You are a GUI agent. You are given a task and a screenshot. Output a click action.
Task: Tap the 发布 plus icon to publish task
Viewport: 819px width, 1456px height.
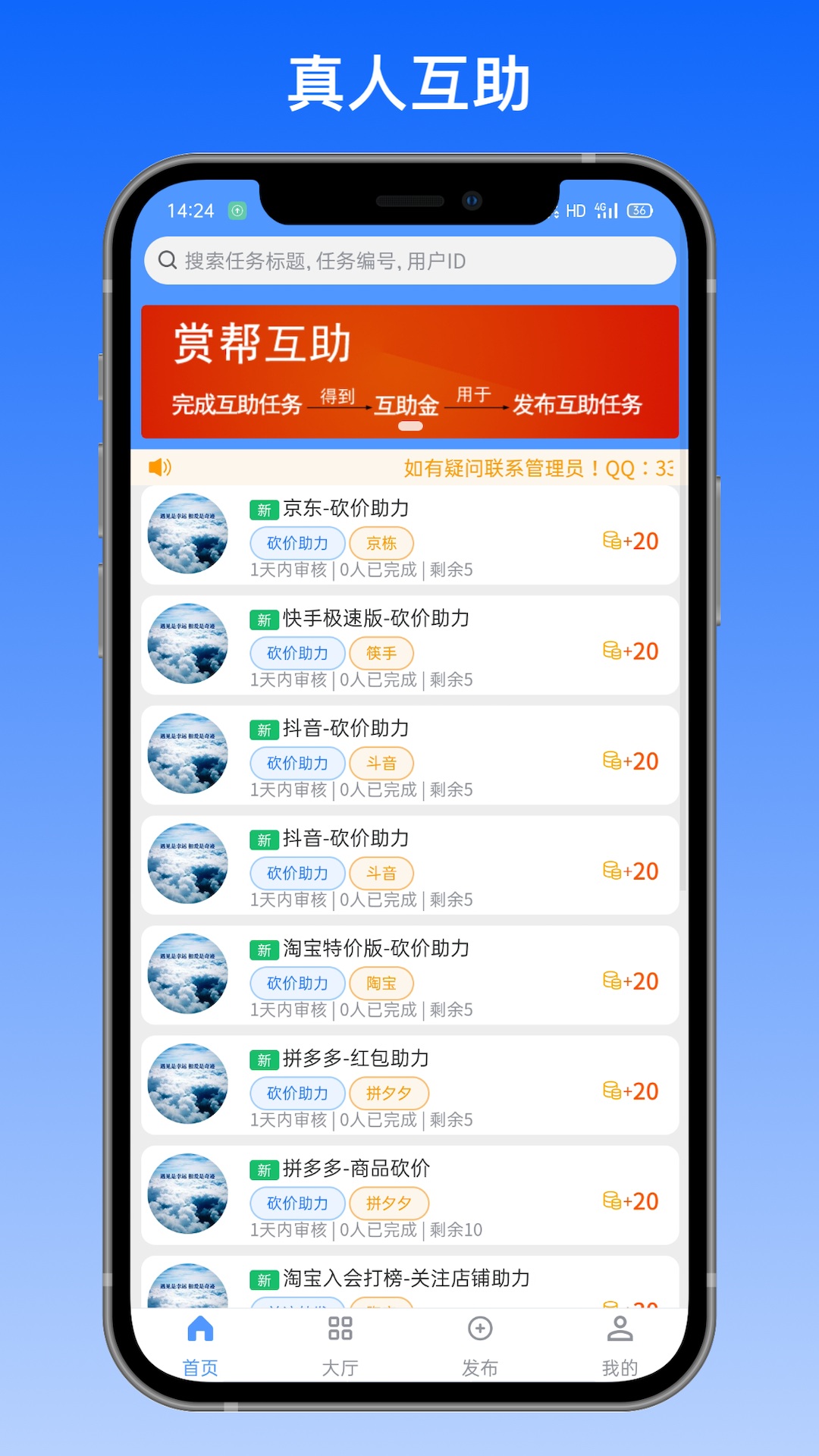479,1329
